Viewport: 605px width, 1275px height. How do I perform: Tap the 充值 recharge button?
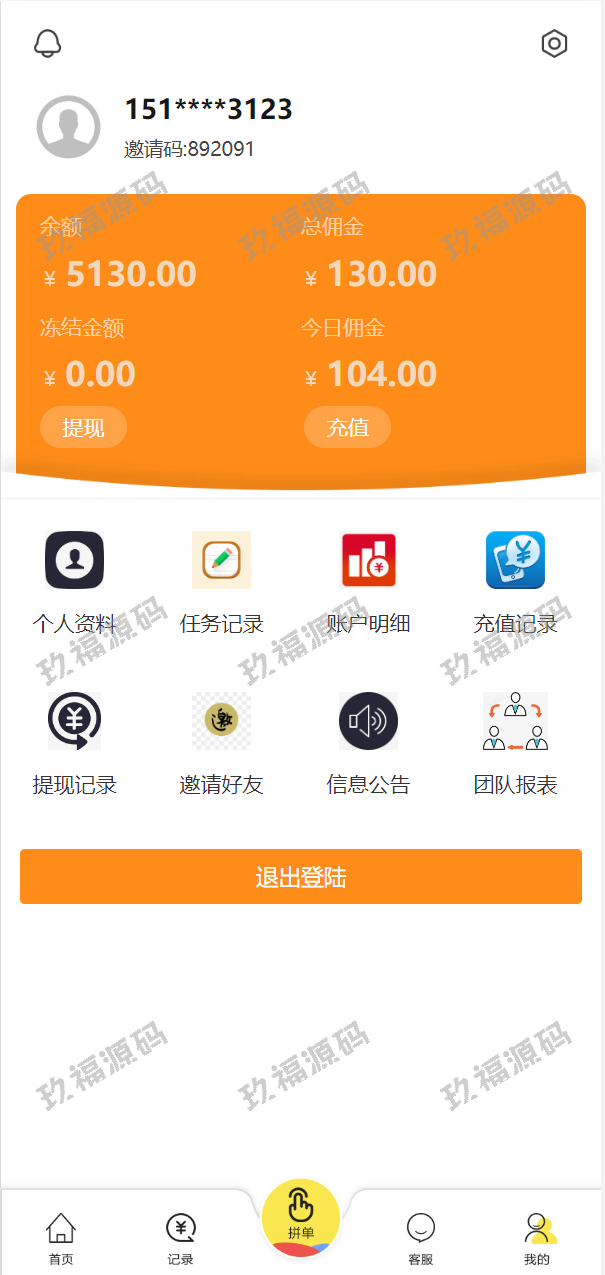pos(347,428)
